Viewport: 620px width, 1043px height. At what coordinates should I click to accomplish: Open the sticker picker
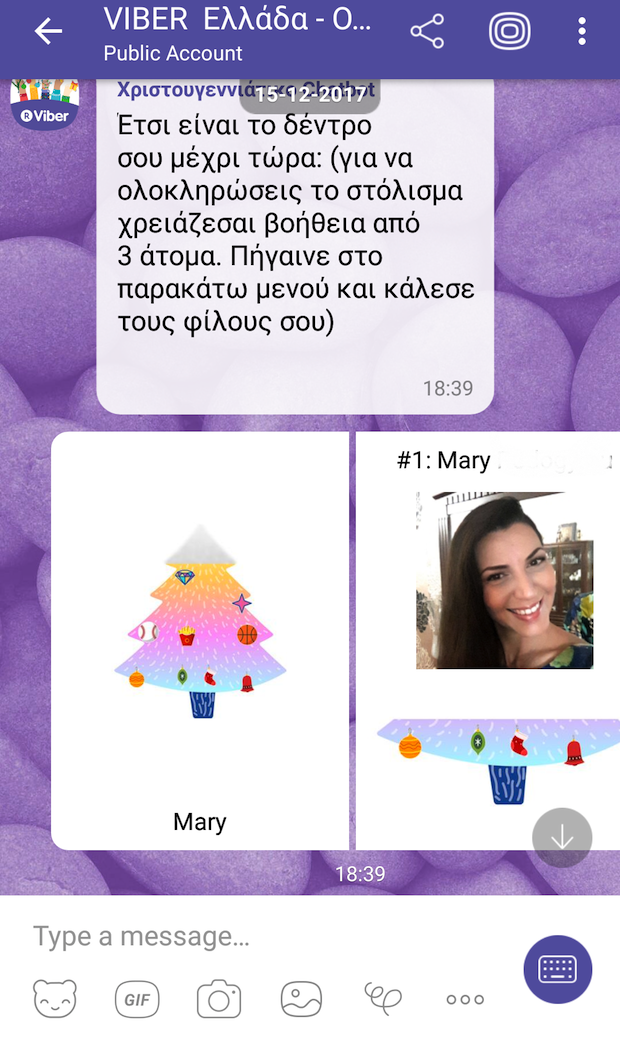54,998
